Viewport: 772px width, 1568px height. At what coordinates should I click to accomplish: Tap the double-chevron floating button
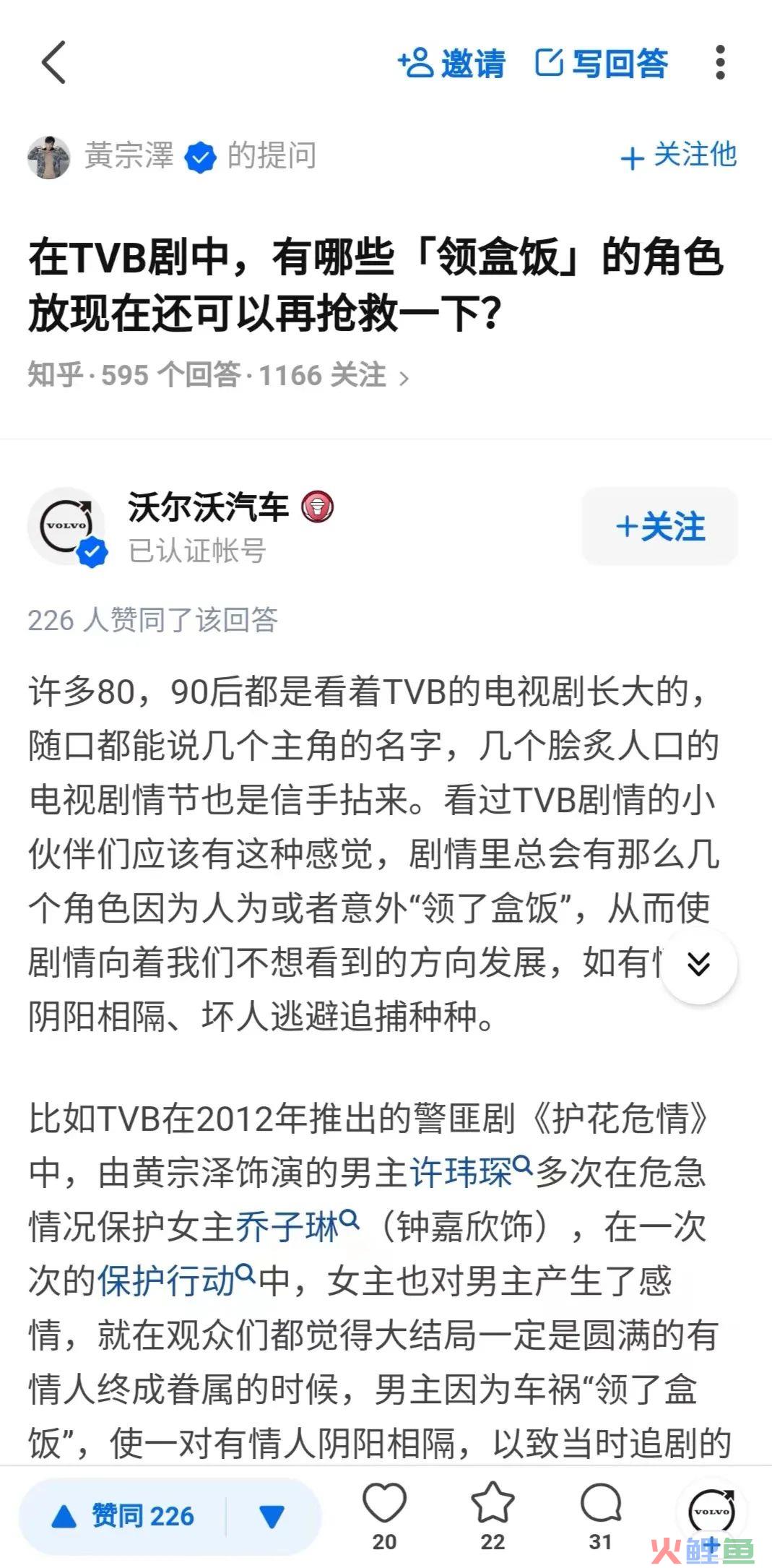coord(699,965)
